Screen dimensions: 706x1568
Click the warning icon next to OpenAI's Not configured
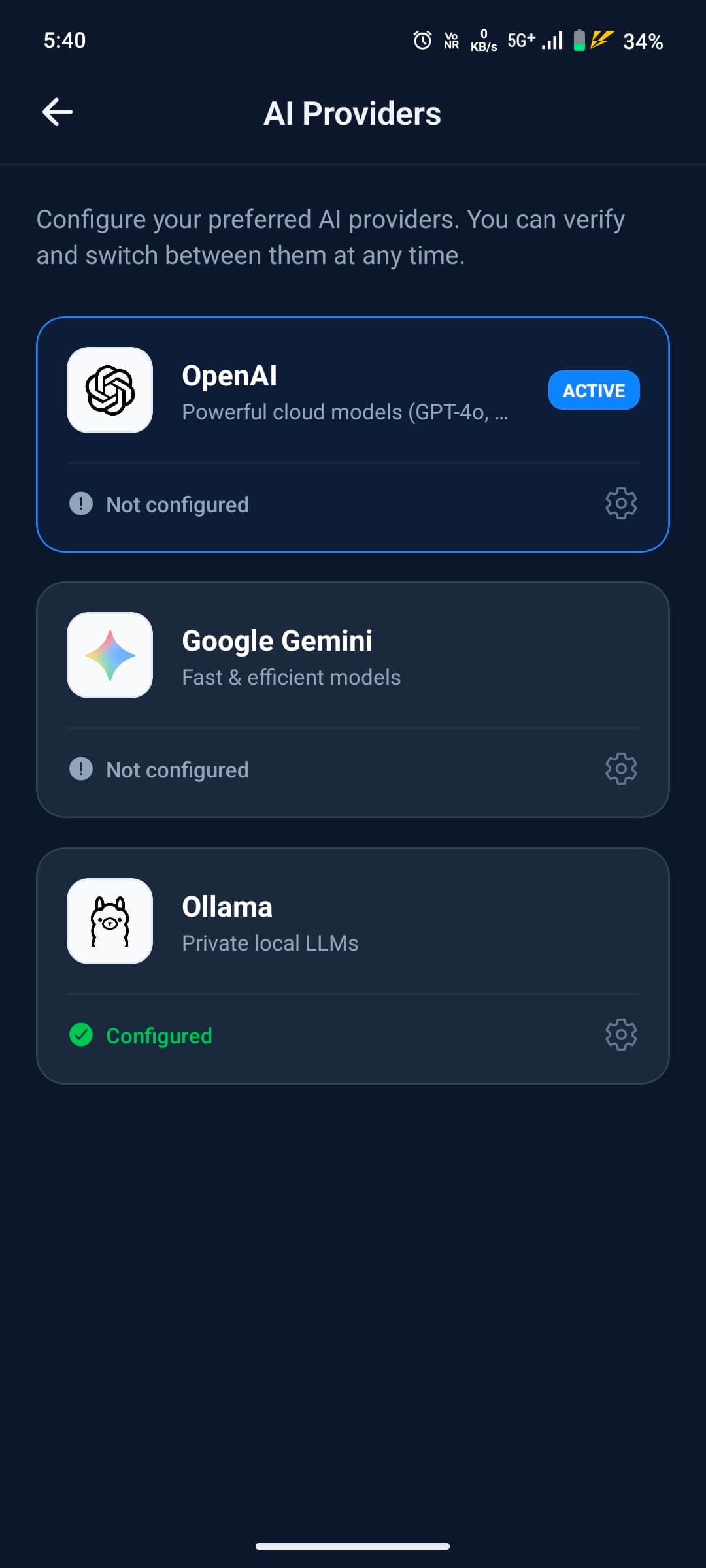(81, 504)
